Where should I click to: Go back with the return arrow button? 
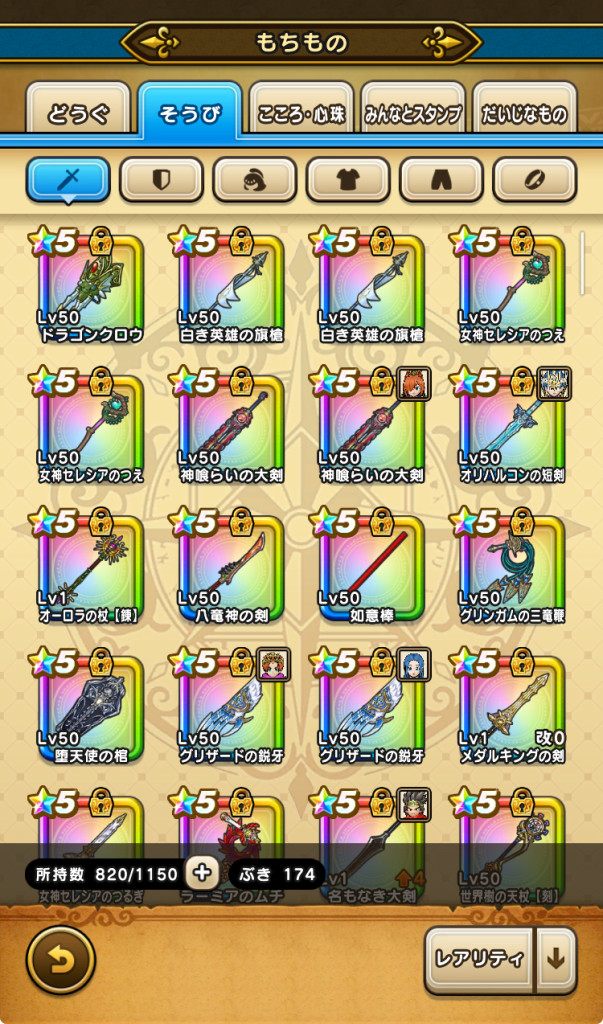[60, 960]
